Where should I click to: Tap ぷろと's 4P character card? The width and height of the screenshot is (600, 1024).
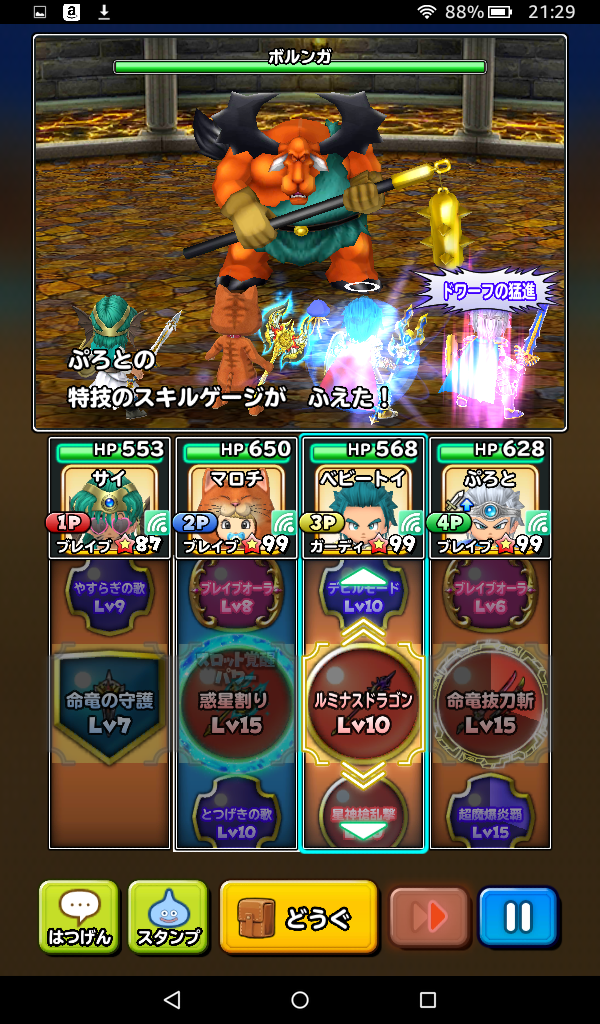click(490, 498)
